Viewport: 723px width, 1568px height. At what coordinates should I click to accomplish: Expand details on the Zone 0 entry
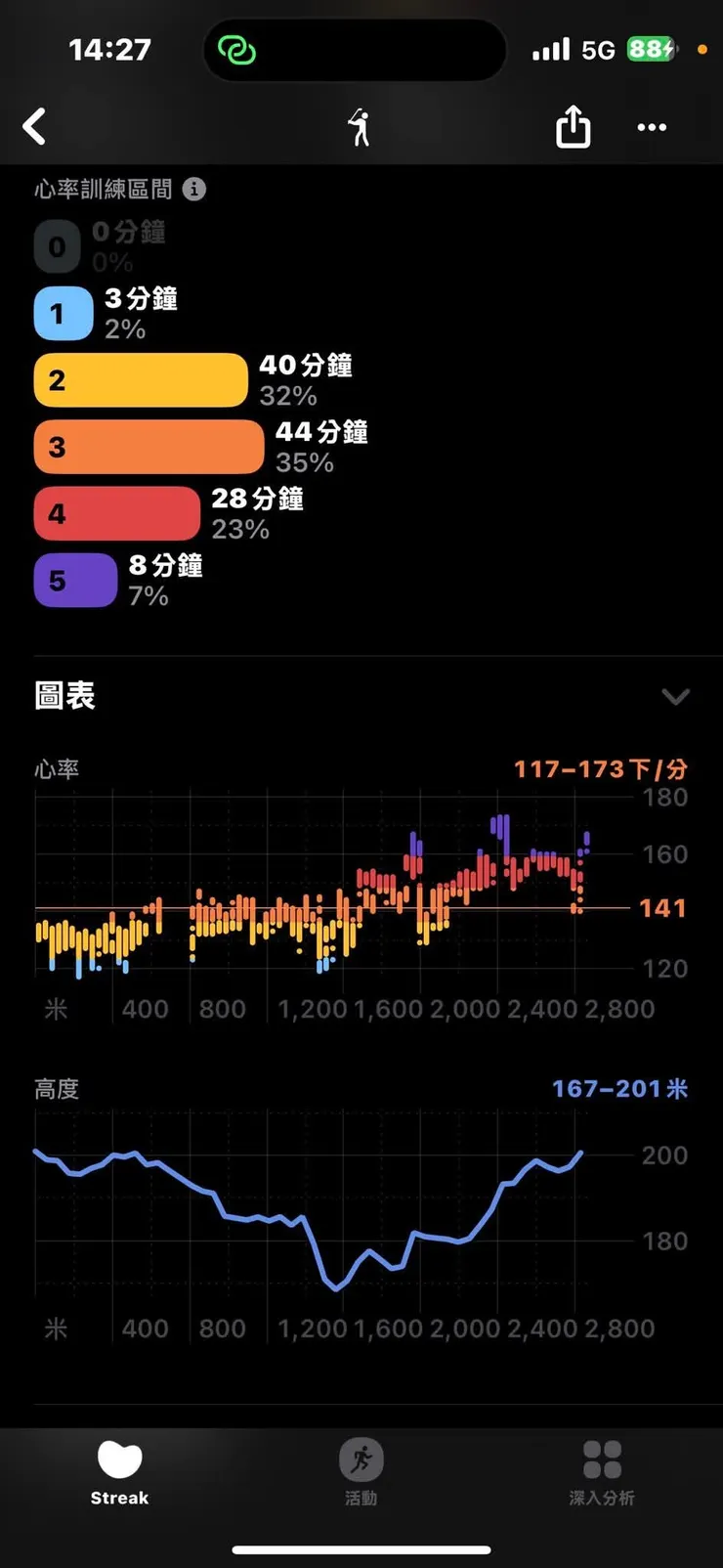[x=57, y=246]
